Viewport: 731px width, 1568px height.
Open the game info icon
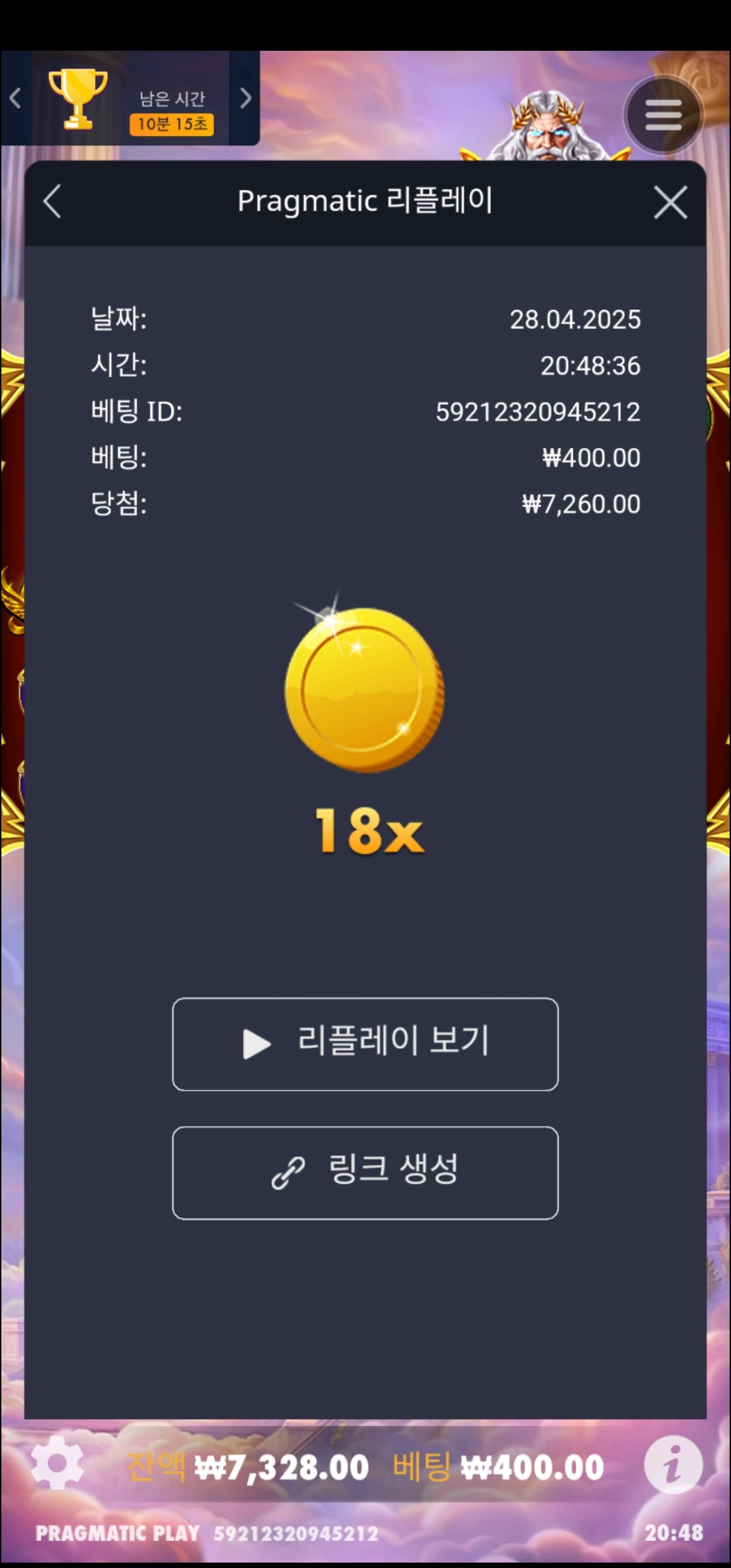click(673, 1464)
